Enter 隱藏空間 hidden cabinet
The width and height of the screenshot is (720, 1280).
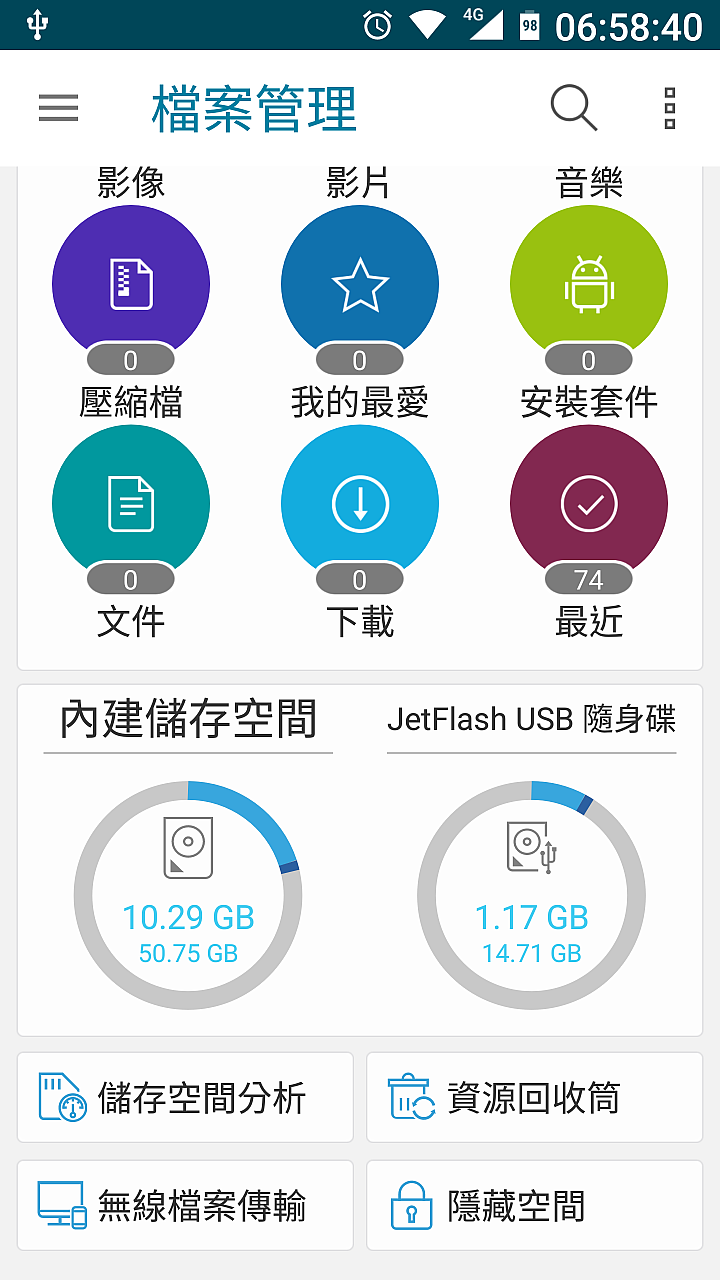point(534,1205)
